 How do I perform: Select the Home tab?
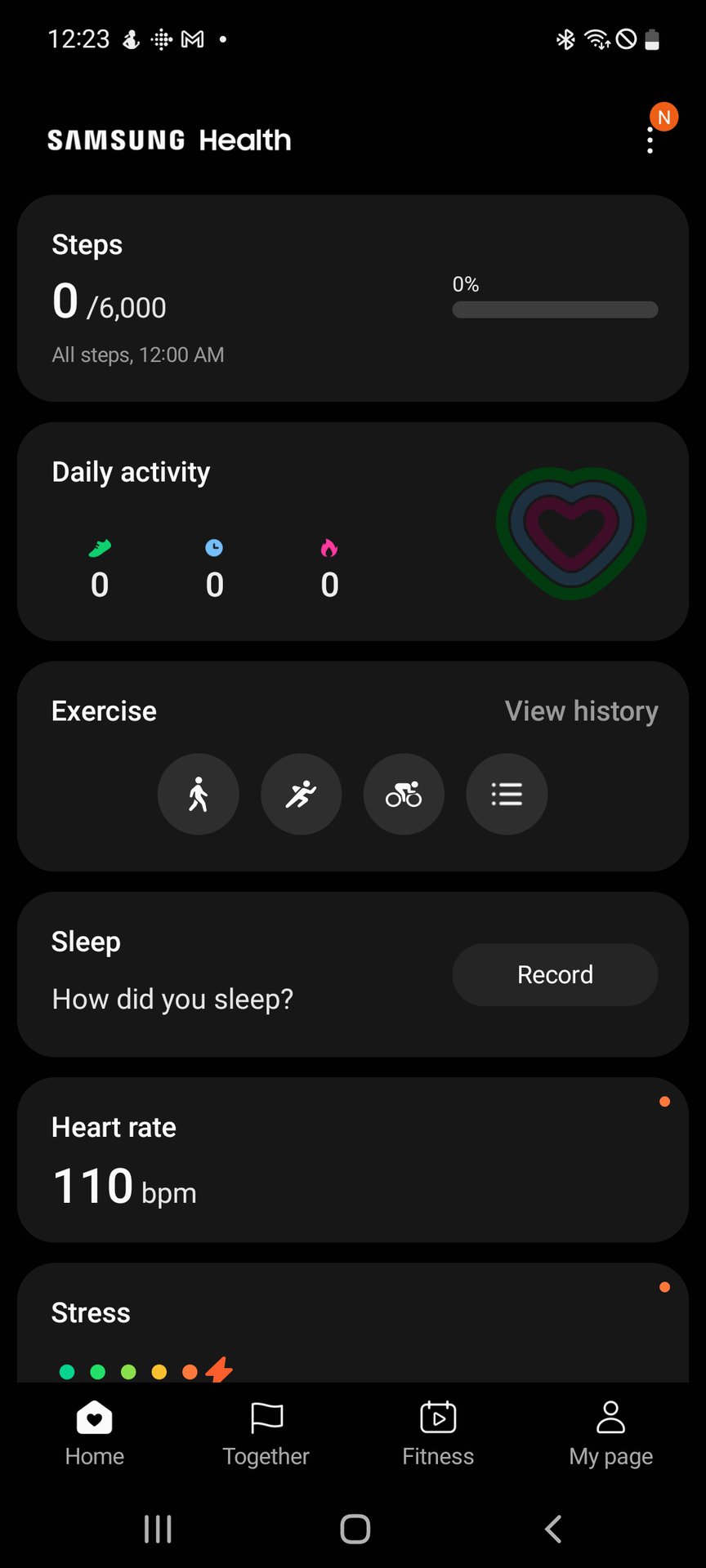pyautogui.click(x=95, y=1433)
